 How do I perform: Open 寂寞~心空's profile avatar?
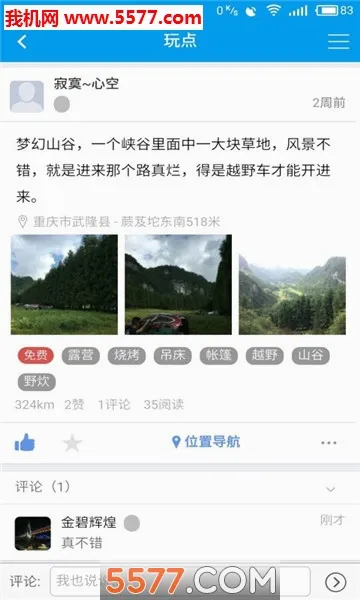click(x=27, y=96)
